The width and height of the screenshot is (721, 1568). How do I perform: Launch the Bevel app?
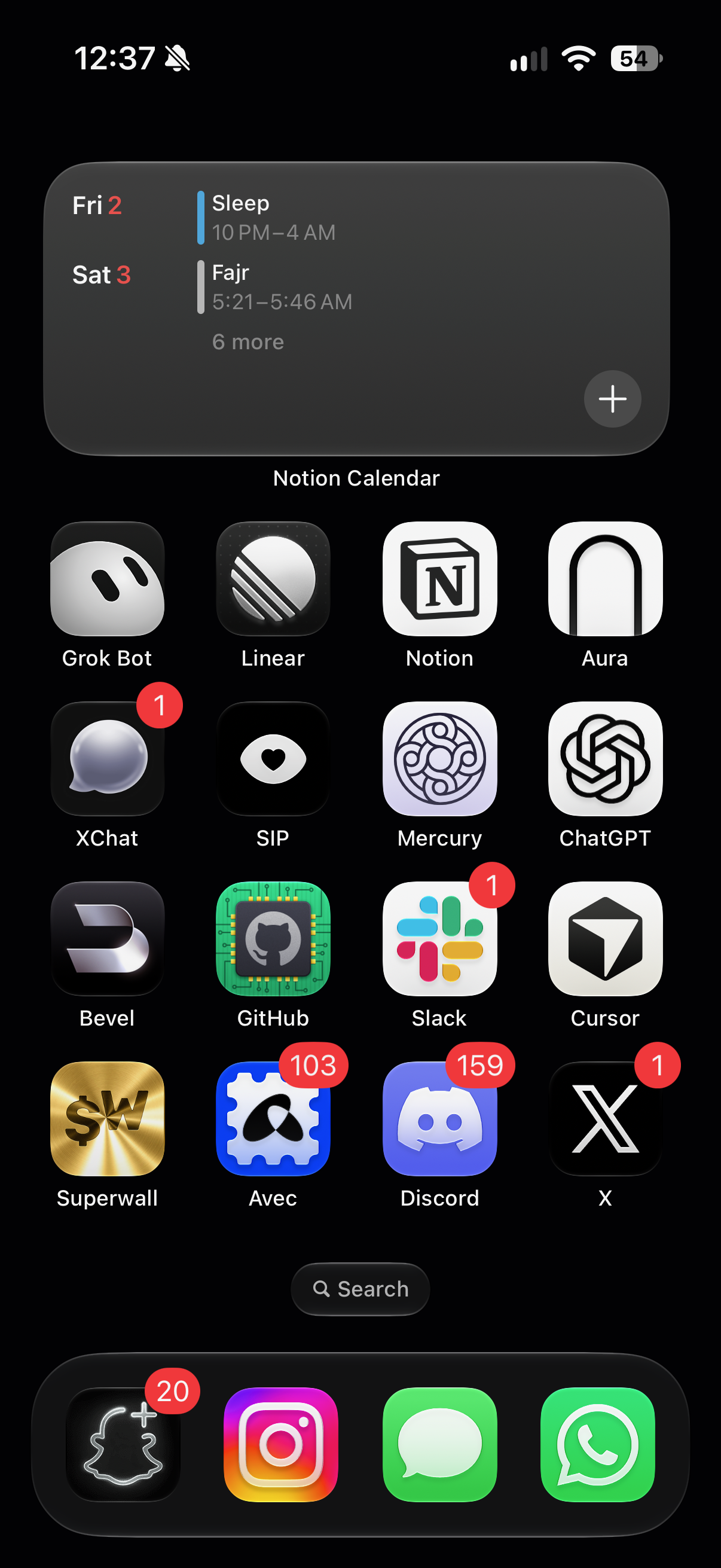pyautogui.click(x=108, y=939)
